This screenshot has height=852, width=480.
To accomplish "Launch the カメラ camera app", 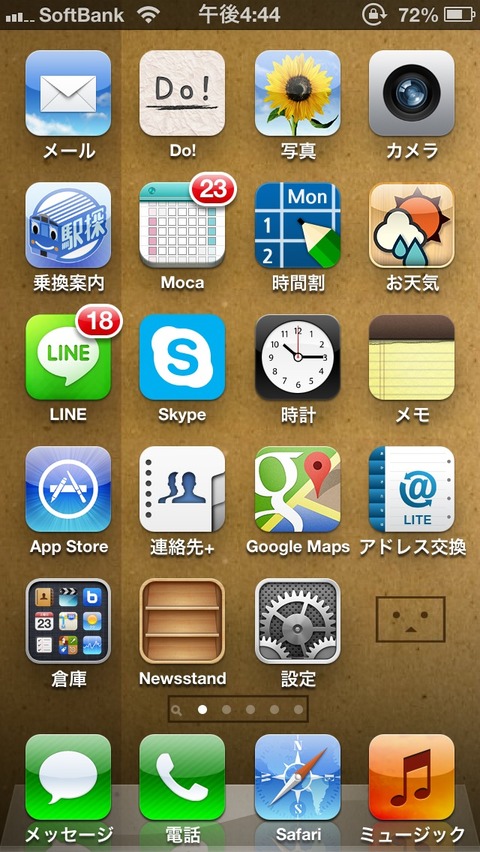I will click(x=412, y=93).
